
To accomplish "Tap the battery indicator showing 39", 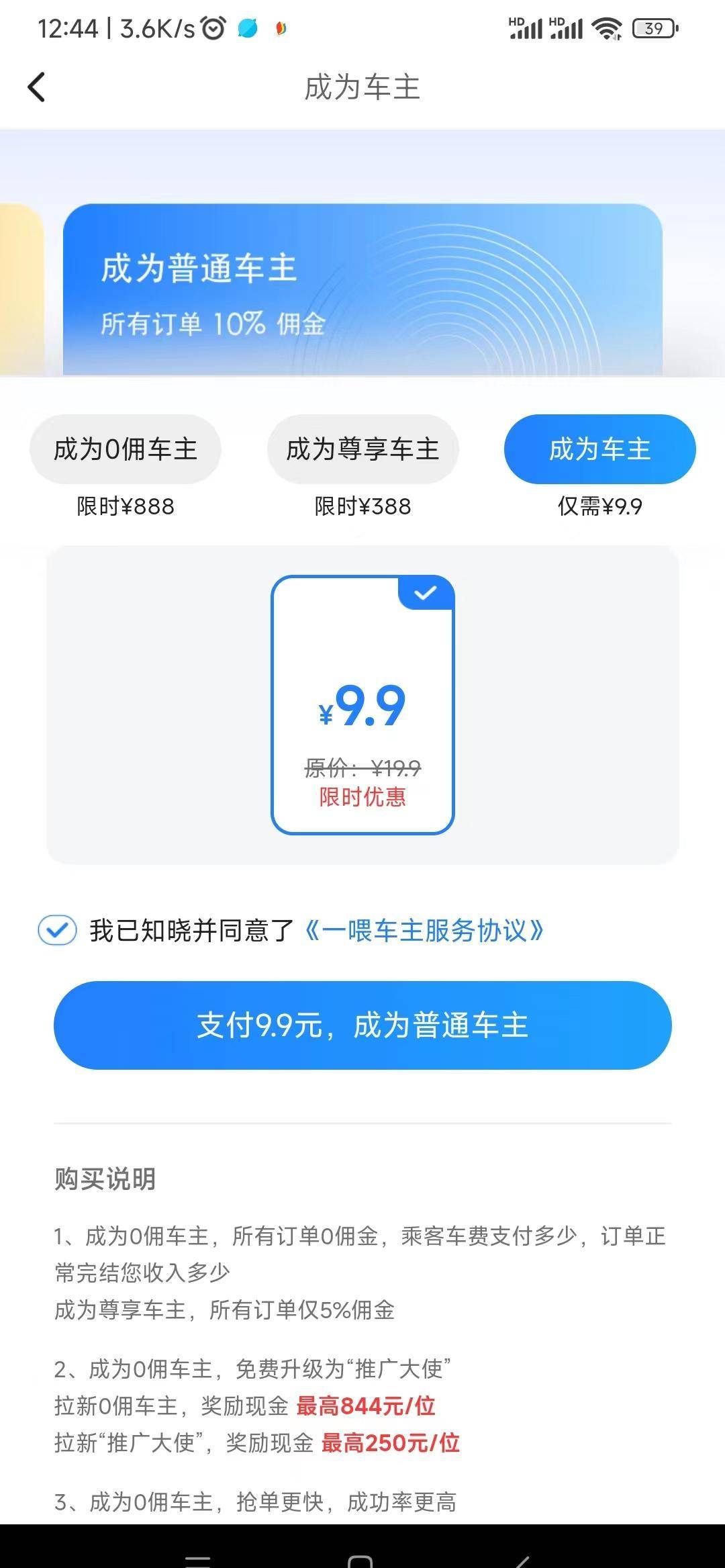I will point(649,28).
